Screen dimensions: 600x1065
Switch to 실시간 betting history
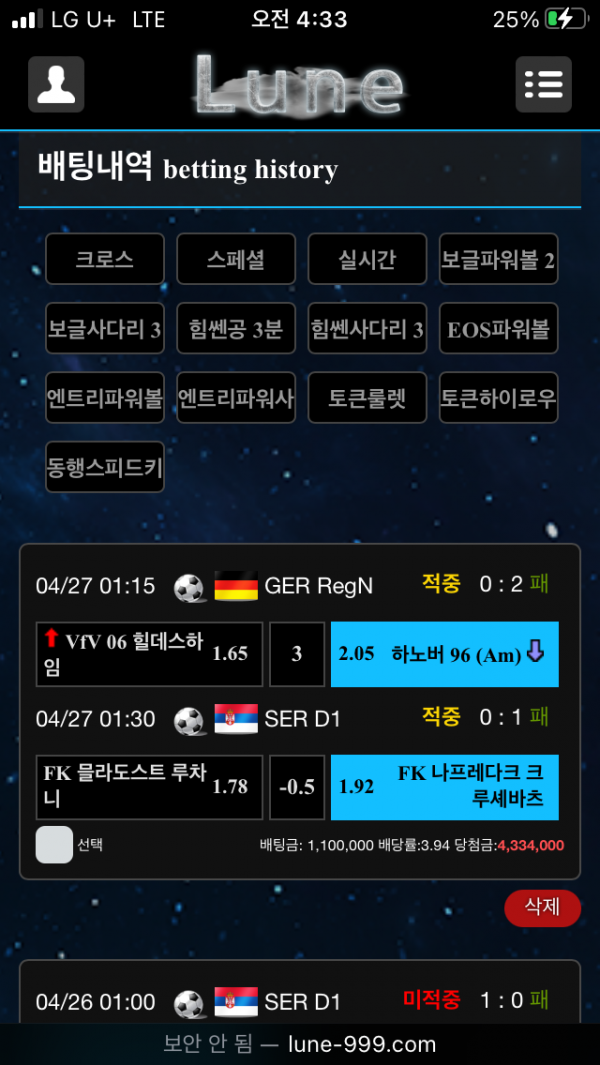pyautogui.click(x=367, y=259)
